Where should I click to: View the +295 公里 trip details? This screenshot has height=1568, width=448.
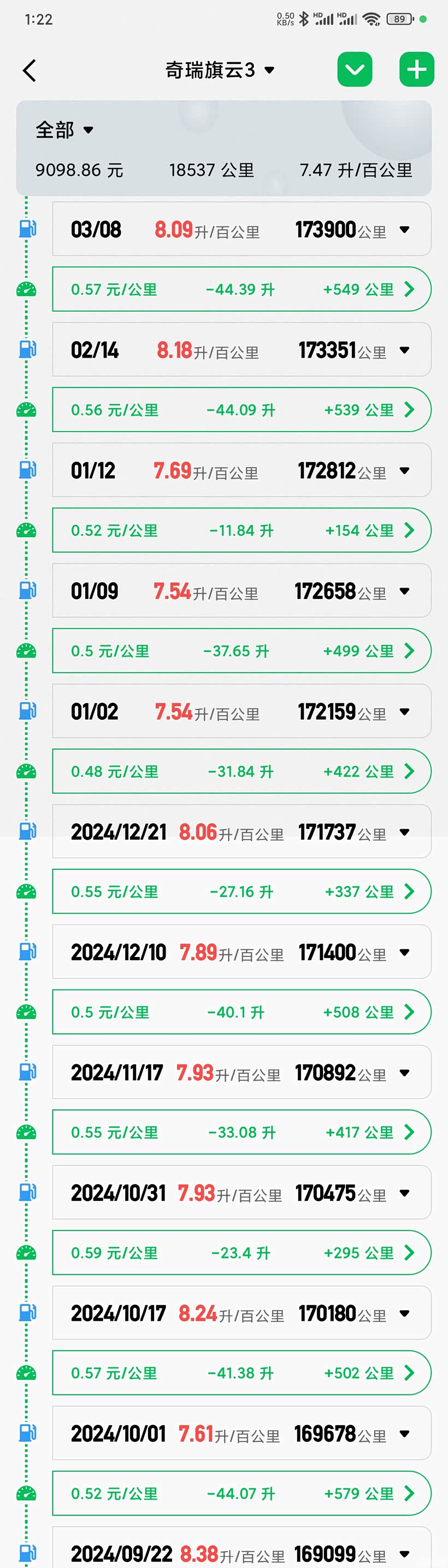(x=409, y=1252)
